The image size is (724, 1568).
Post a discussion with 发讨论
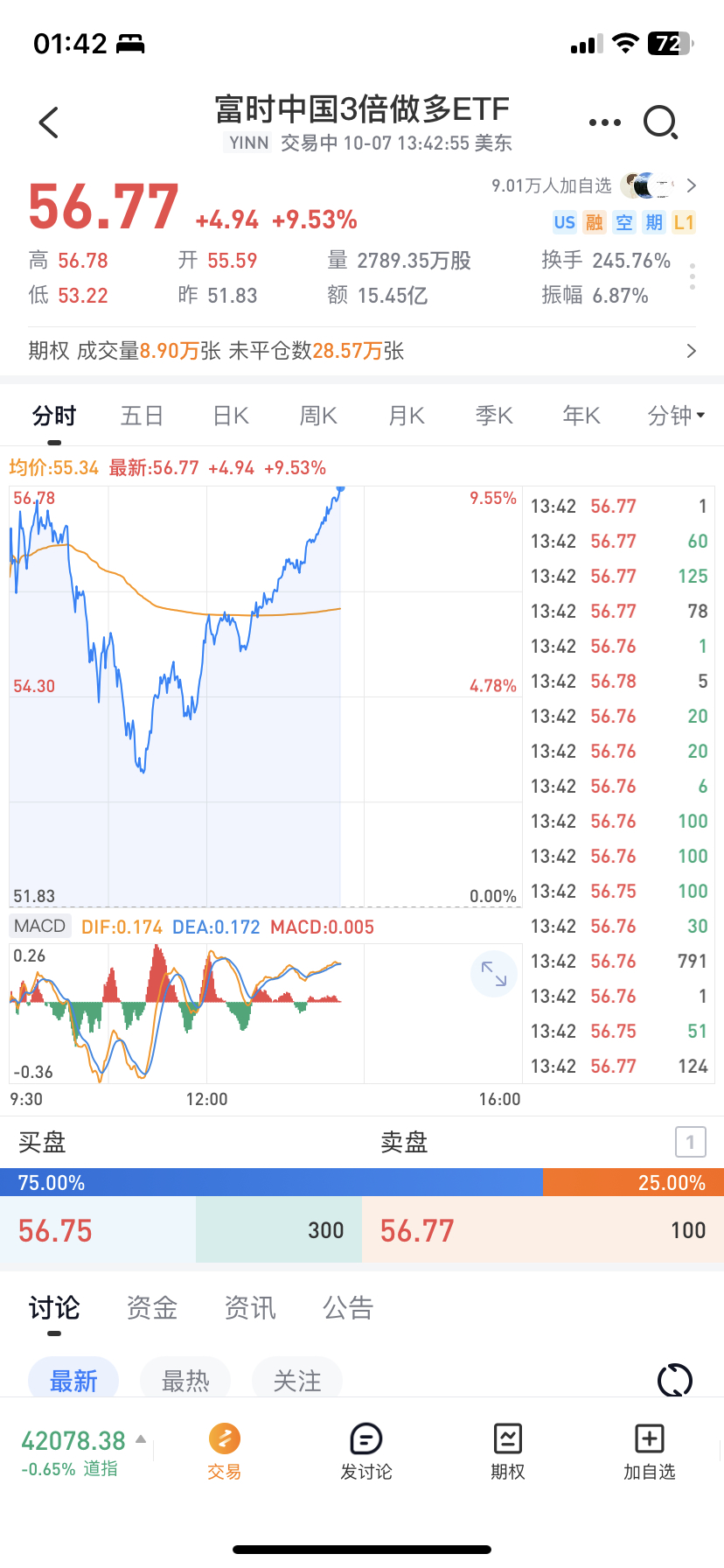(x=366, y=1451)
